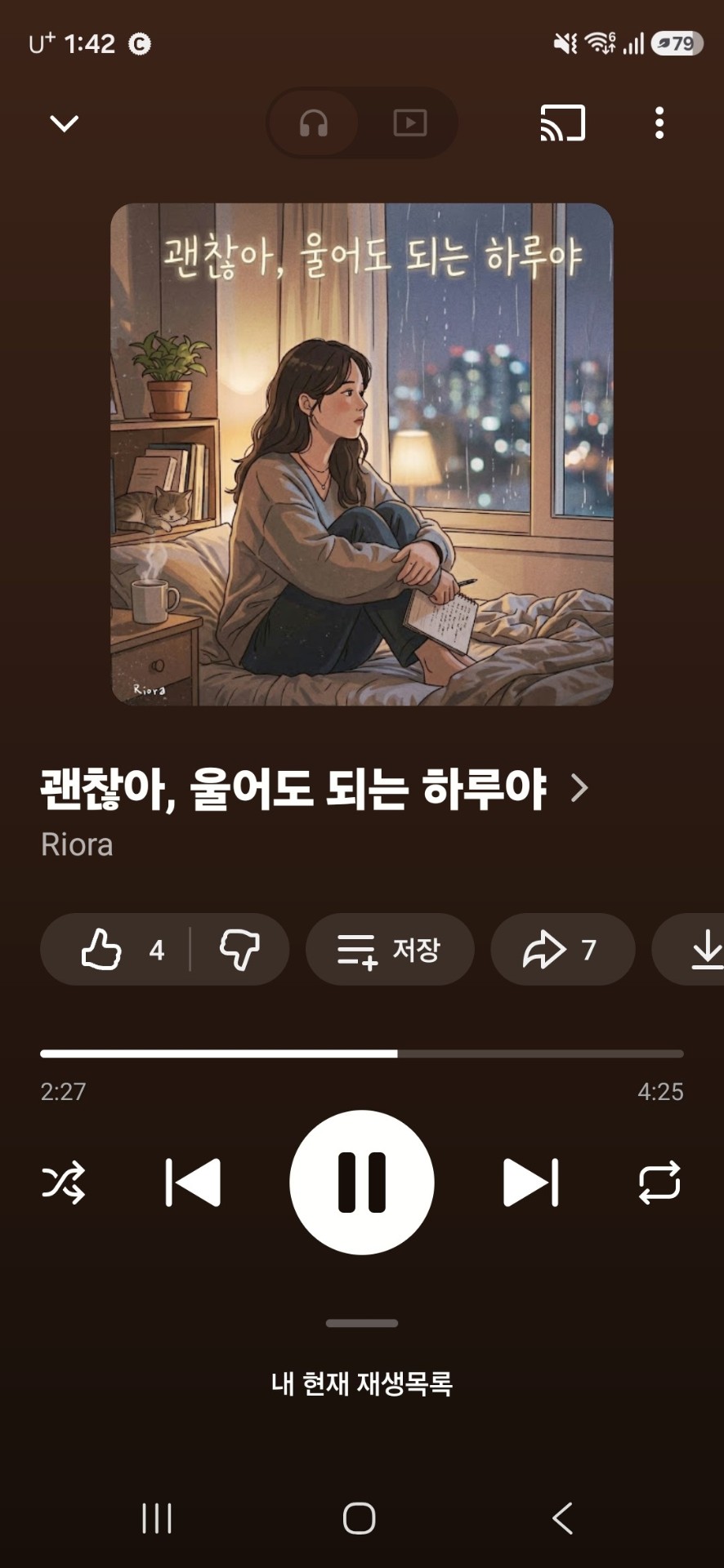Seek on the playback progress bar
724x1568 pixels.
pyautogui.click(x=362, y=1053)
